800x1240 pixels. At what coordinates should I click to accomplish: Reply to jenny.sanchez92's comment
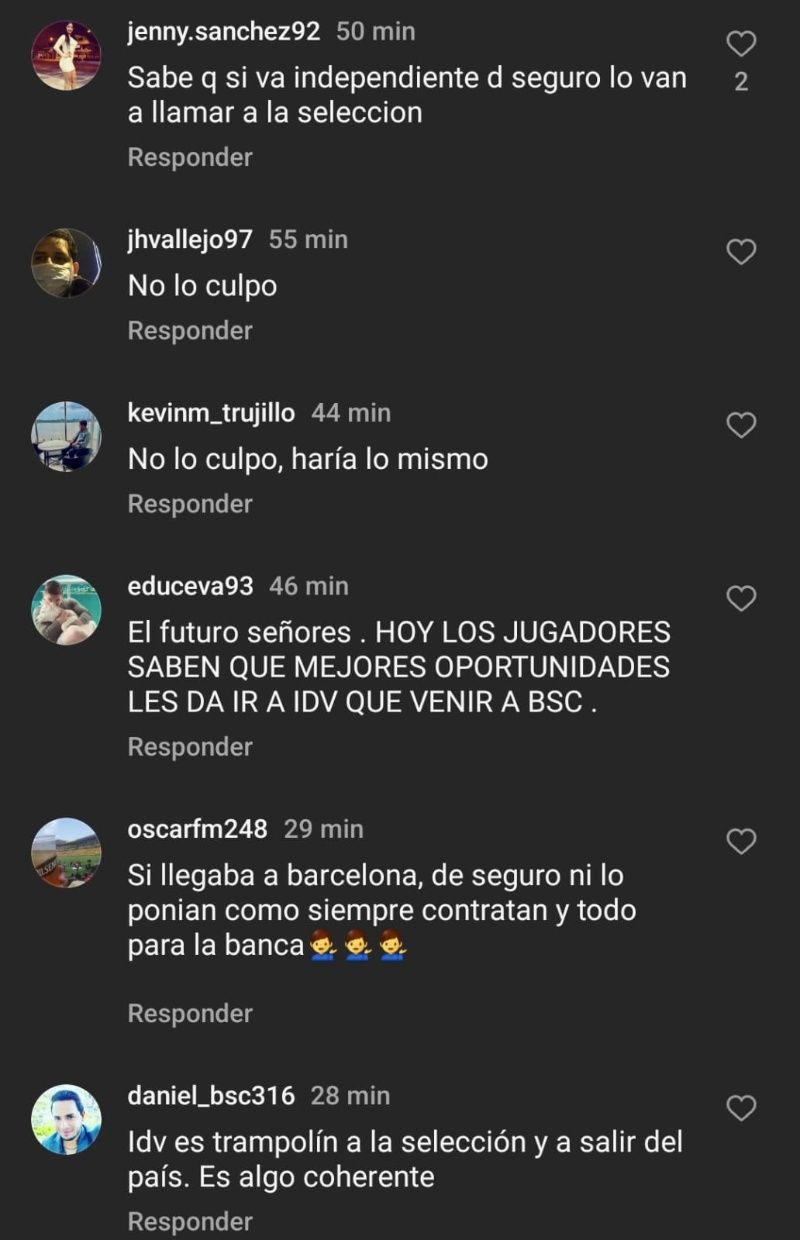click(x=190, y=157)
